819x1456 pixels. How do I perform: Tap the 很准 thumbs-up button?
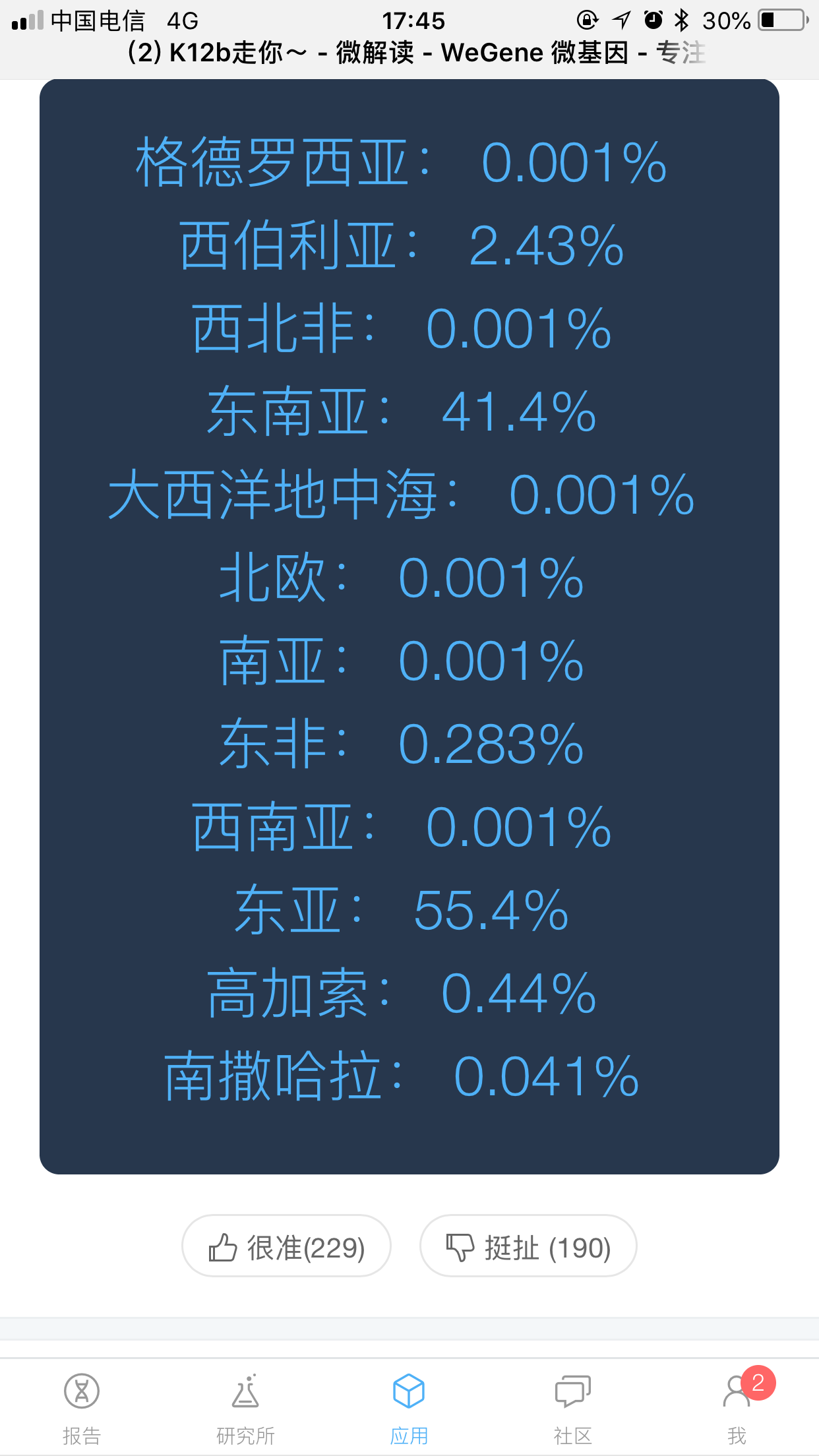click(286, 1246)
